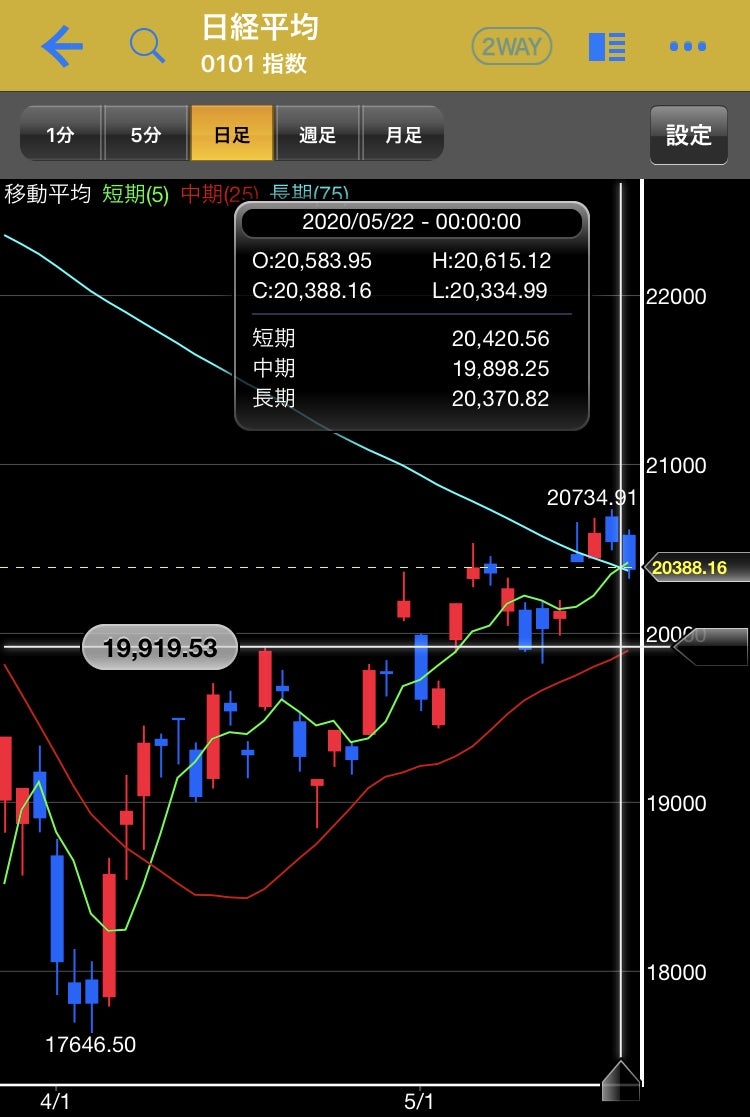Tap the 2WAY order button
750x1117 pixels.
(x=512, y=46)
